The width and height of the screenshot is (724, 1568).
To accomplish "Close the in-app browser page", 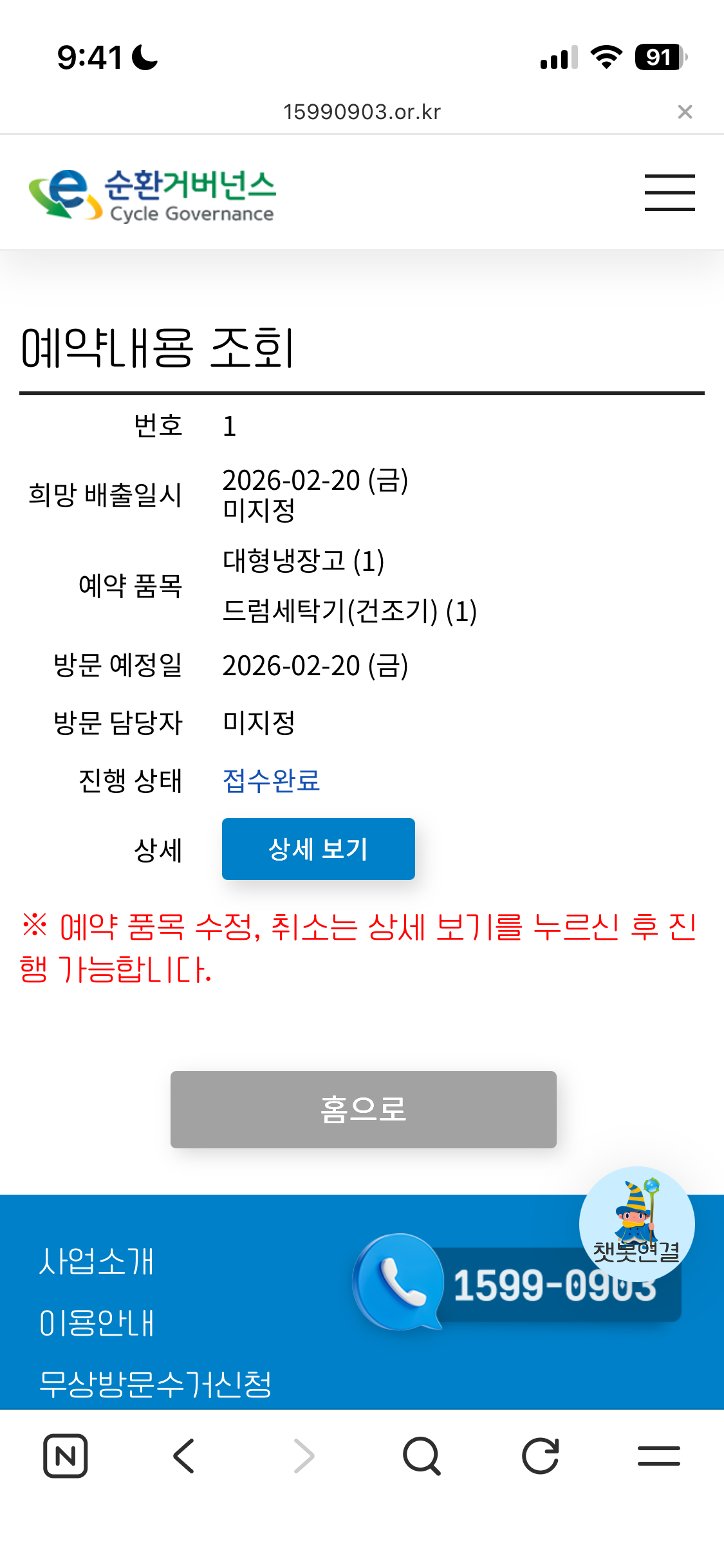I will click(685, 112).
